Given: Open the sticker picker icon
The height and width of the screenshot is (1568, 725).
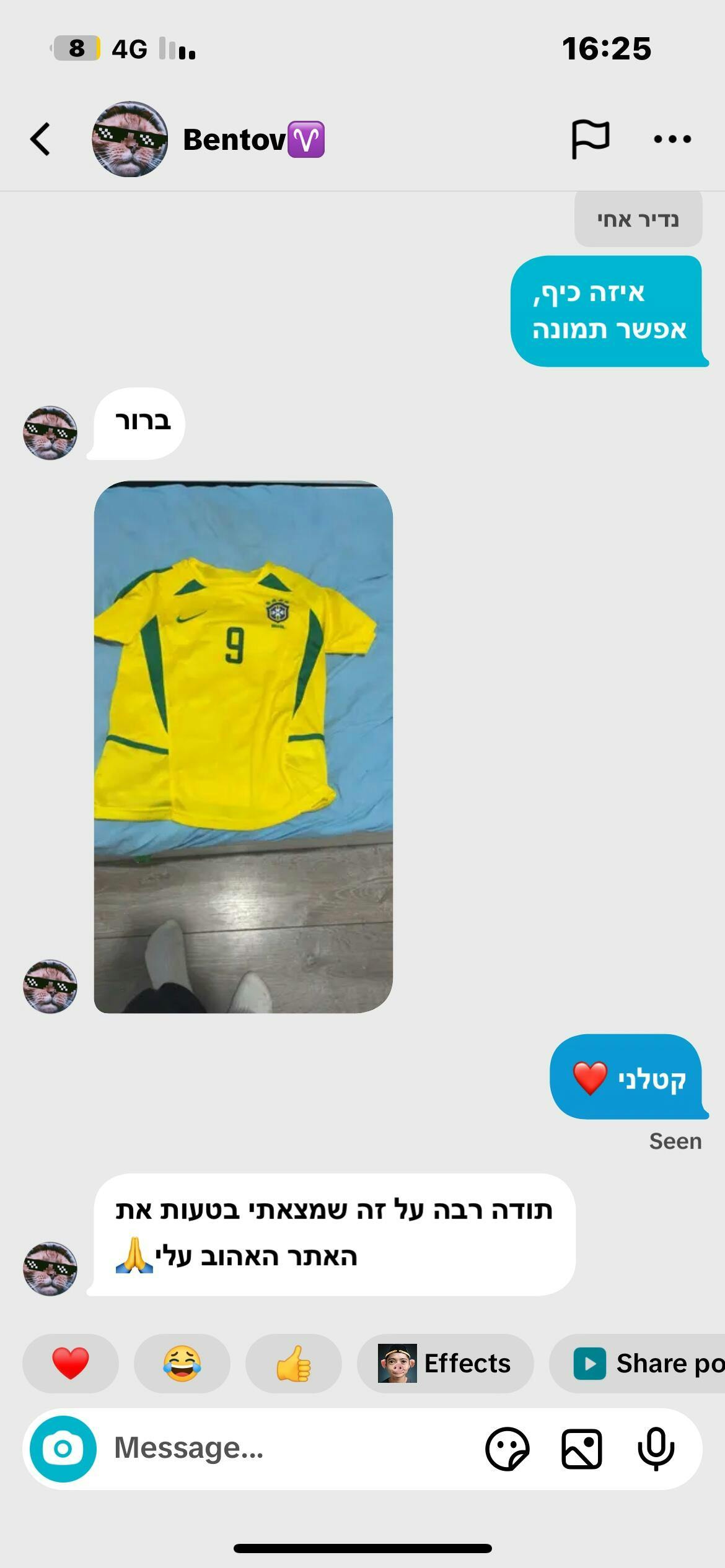Looking at the screenshot, I should pyautogui.click(x=507, y=1448).
